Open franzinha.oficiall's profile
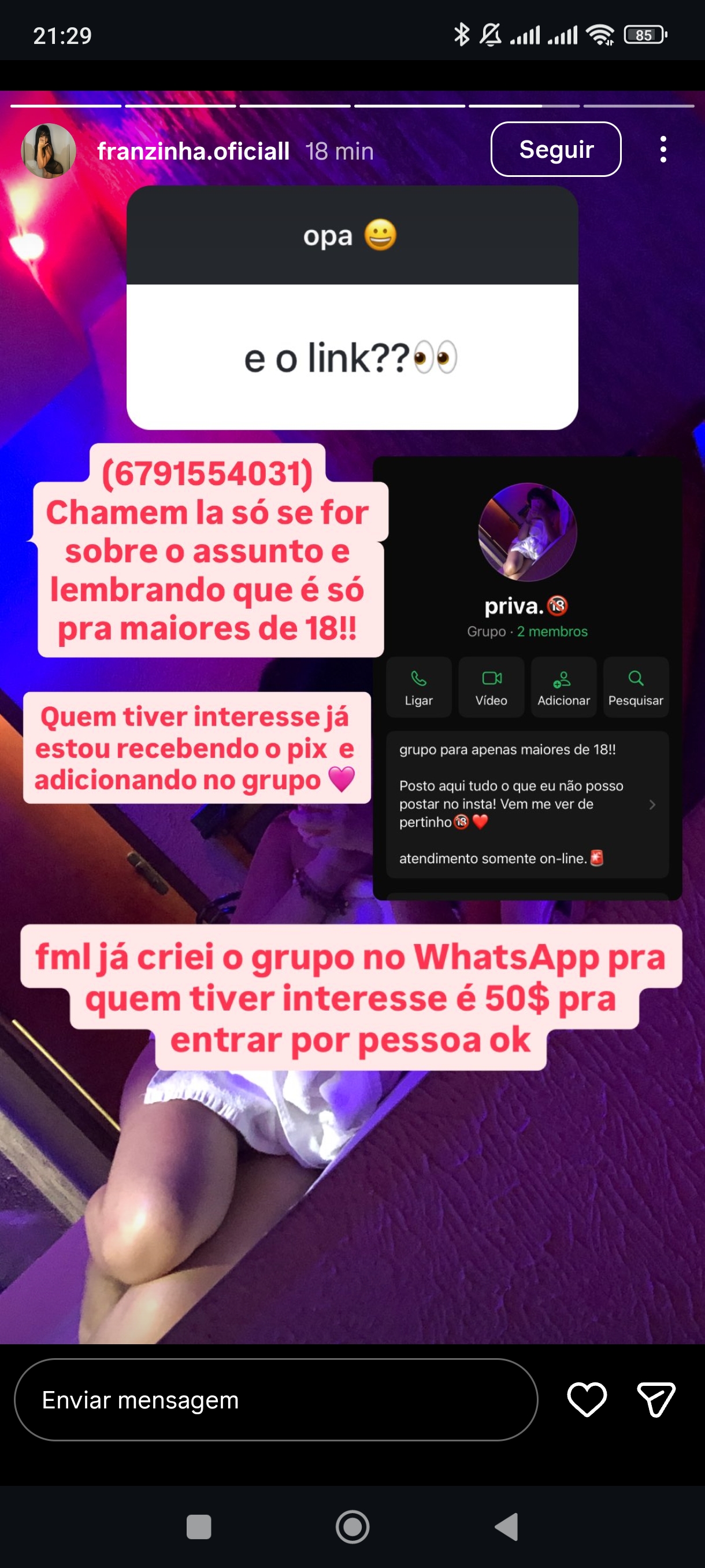The image size is (705, 1568). coord(193,151)
